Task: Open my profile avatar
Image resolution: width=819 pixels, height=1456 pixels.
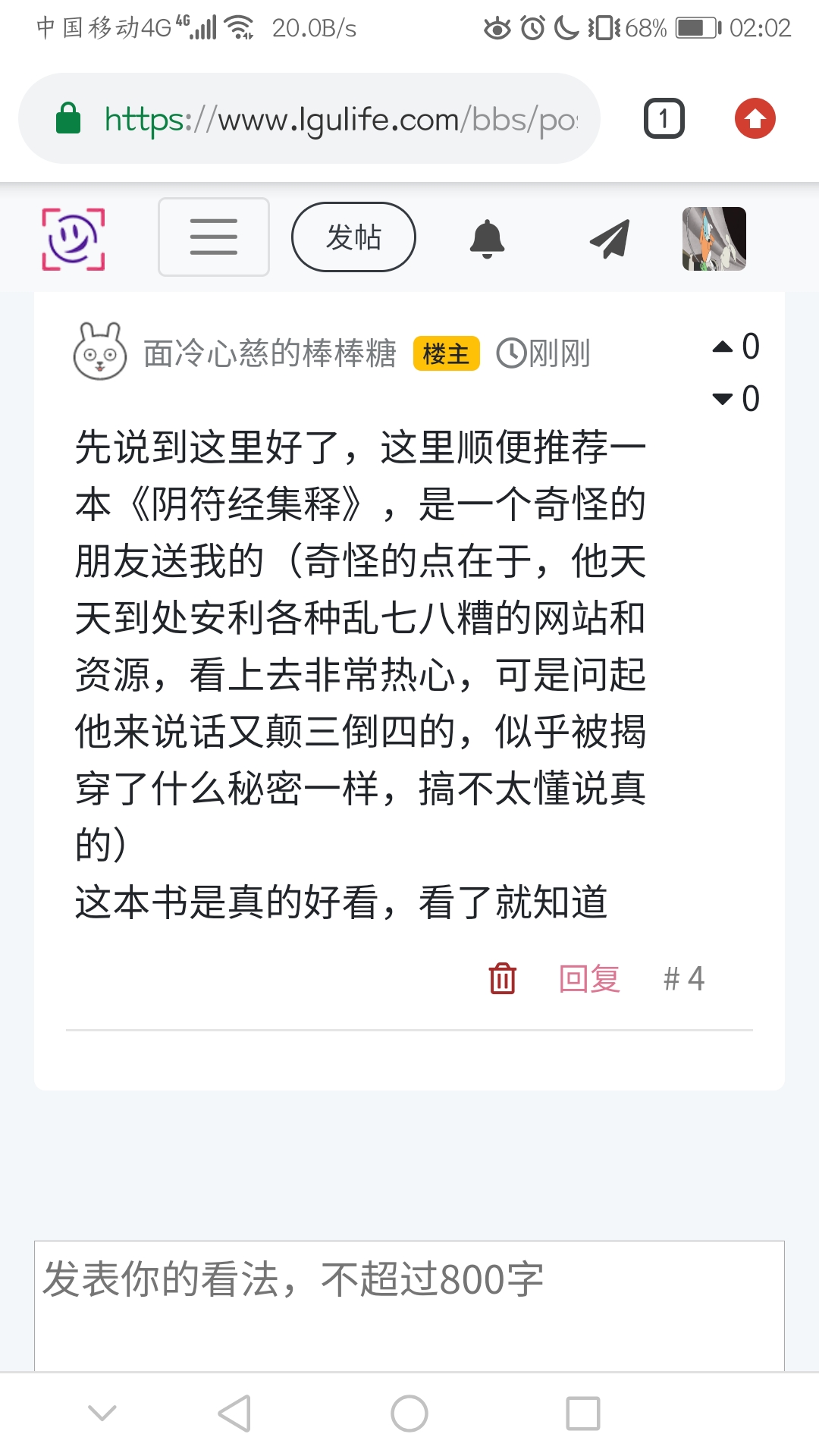Action: (714, 239)
